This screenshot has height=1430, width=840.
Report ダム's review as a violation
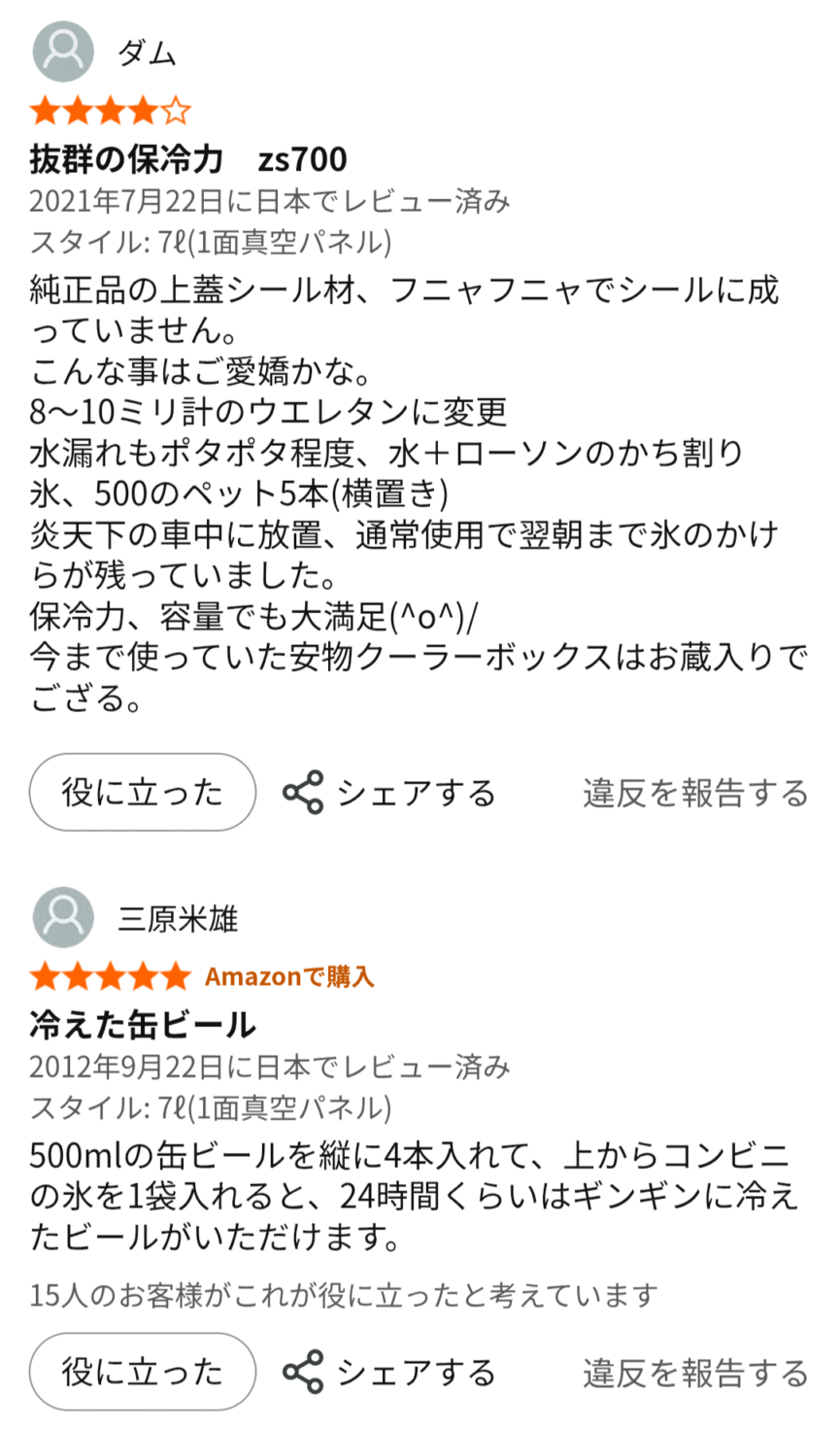[695, 794]
